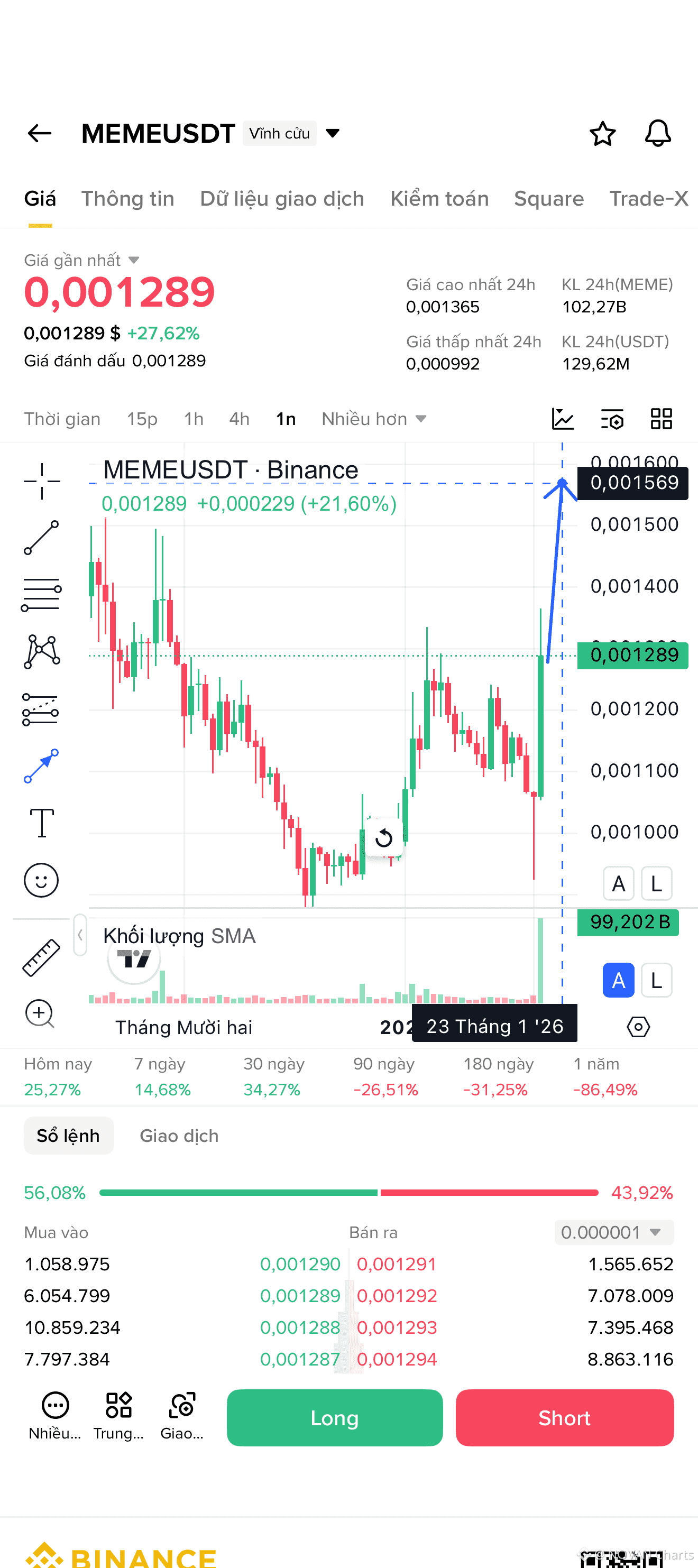
Task: Open the price alert bell
Action: click(658, 133)
